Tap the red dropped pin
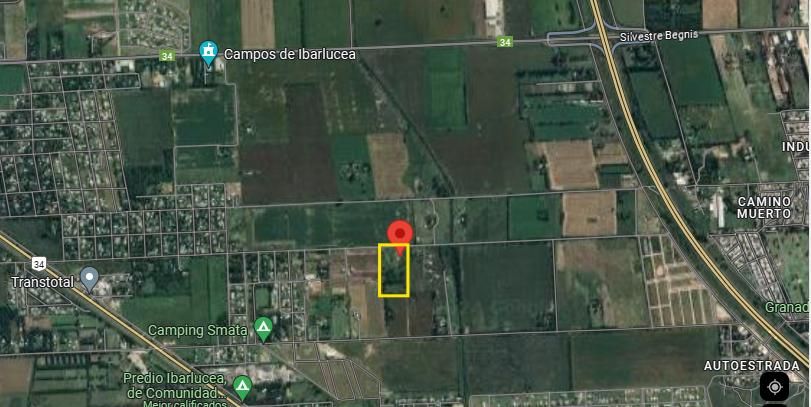Viewport: 811px width, 407px height. coord(400,237)
